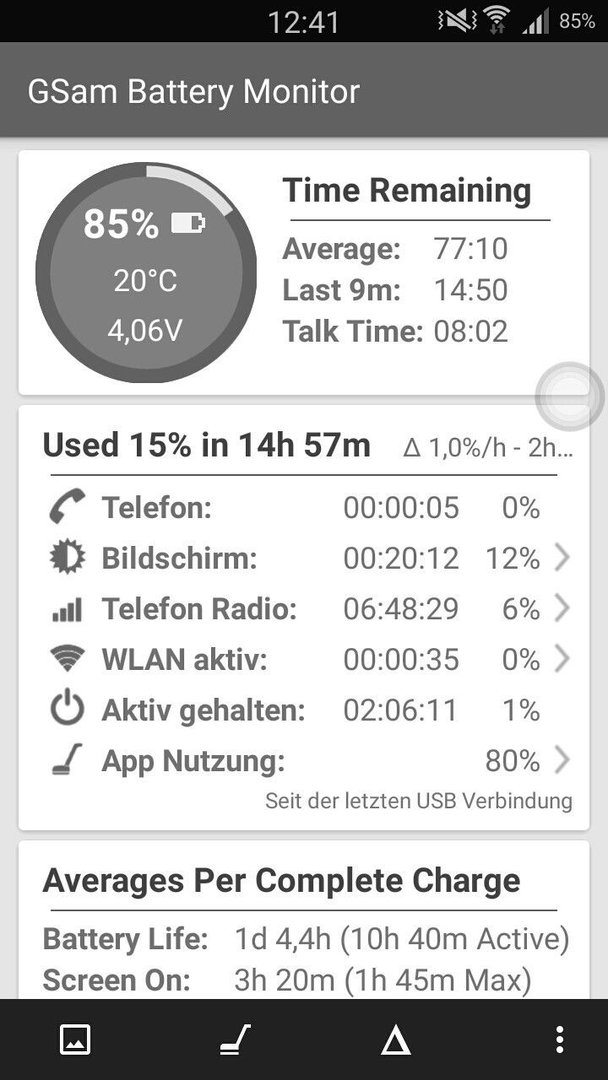Open the app usage (sucker) icon in the bottom bar
The height and width of the screenshot is (1080, 608).
pyautogui.click(x=235, y=1039)
